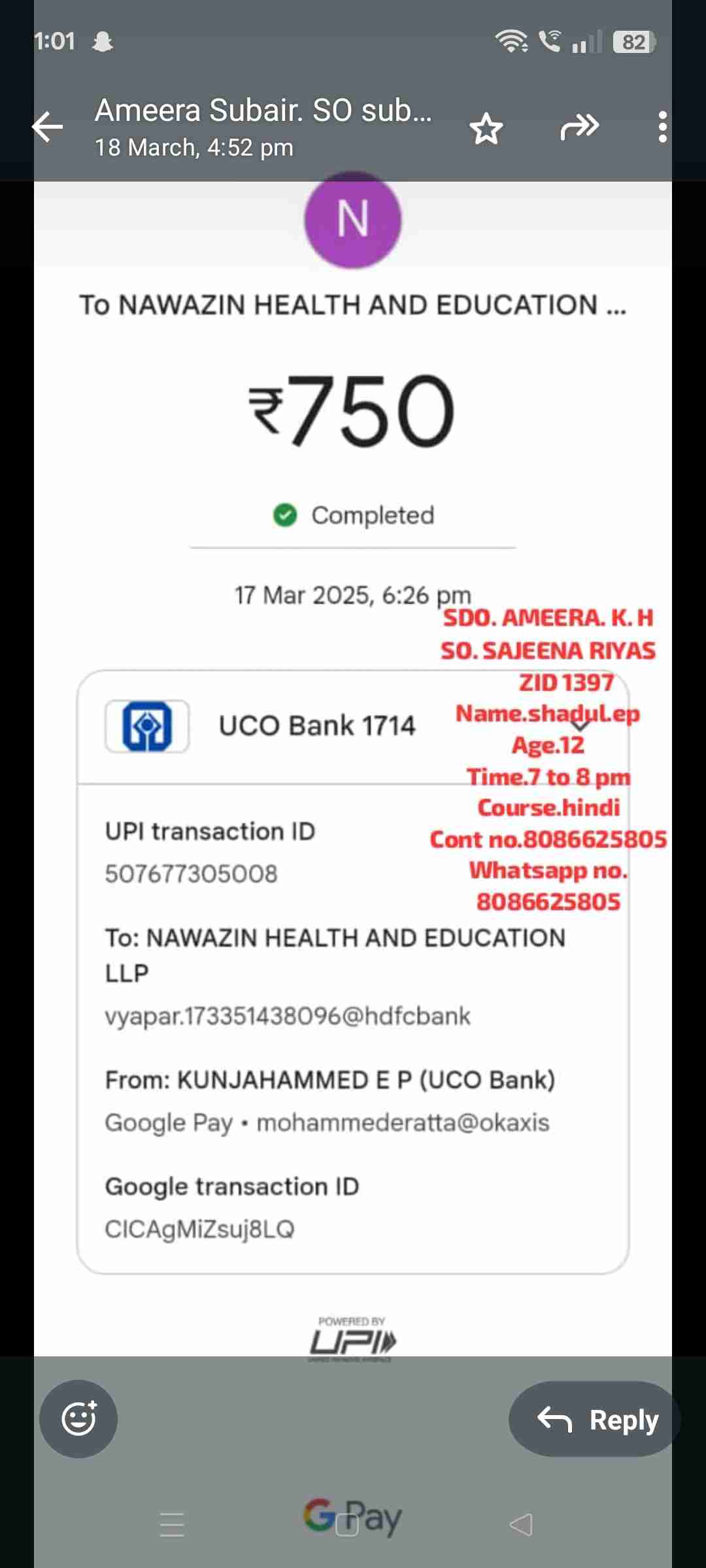Tap Reply to respond to message
This screenshot has height=1568, width=706.
point(596,1419)
